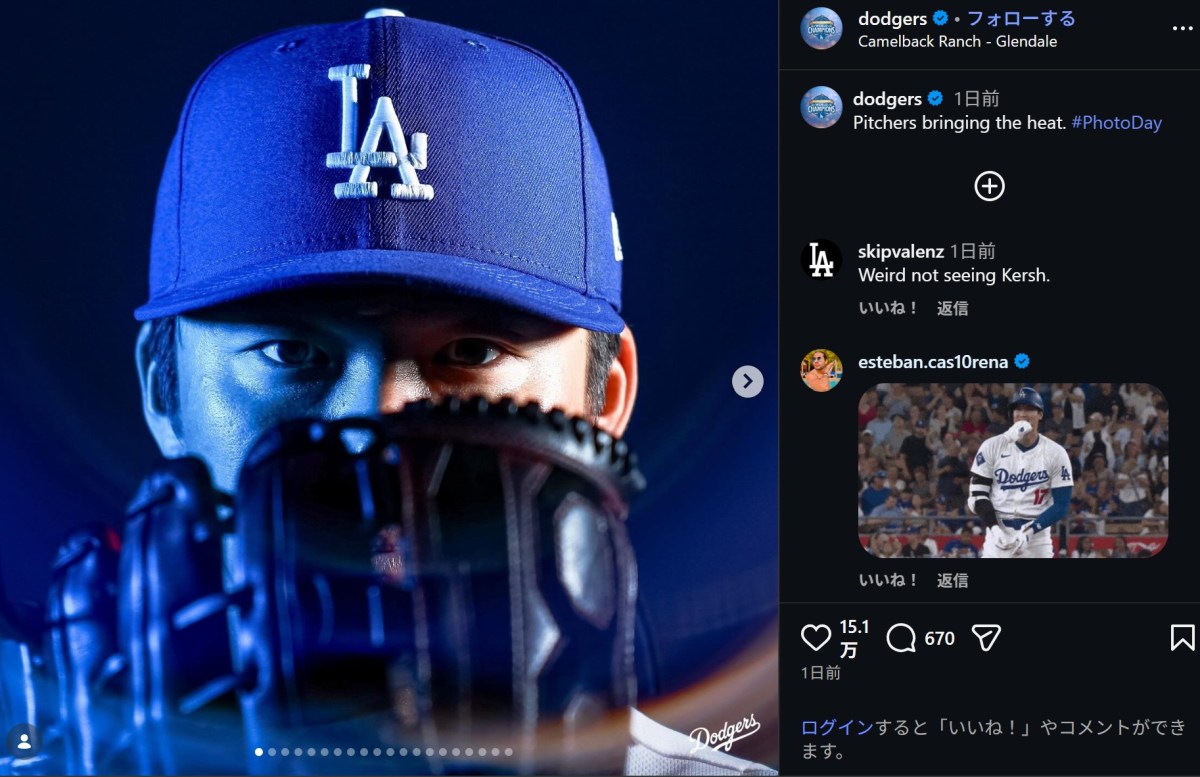The height and width of the screenshot is (777, 1200).
Task: Like skipvalenz's comment
Action: 888,308
